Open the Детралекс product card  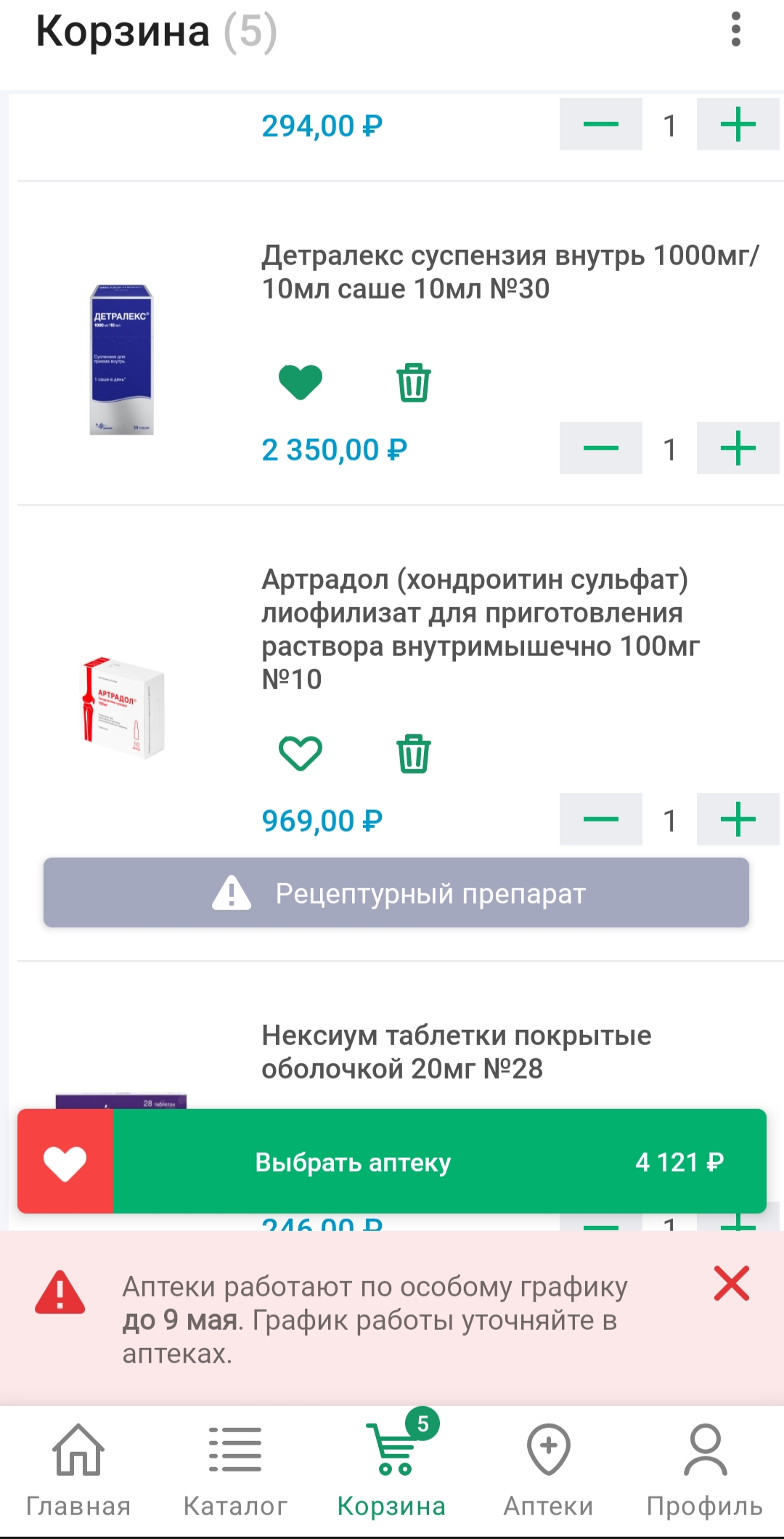click(510, 272)
